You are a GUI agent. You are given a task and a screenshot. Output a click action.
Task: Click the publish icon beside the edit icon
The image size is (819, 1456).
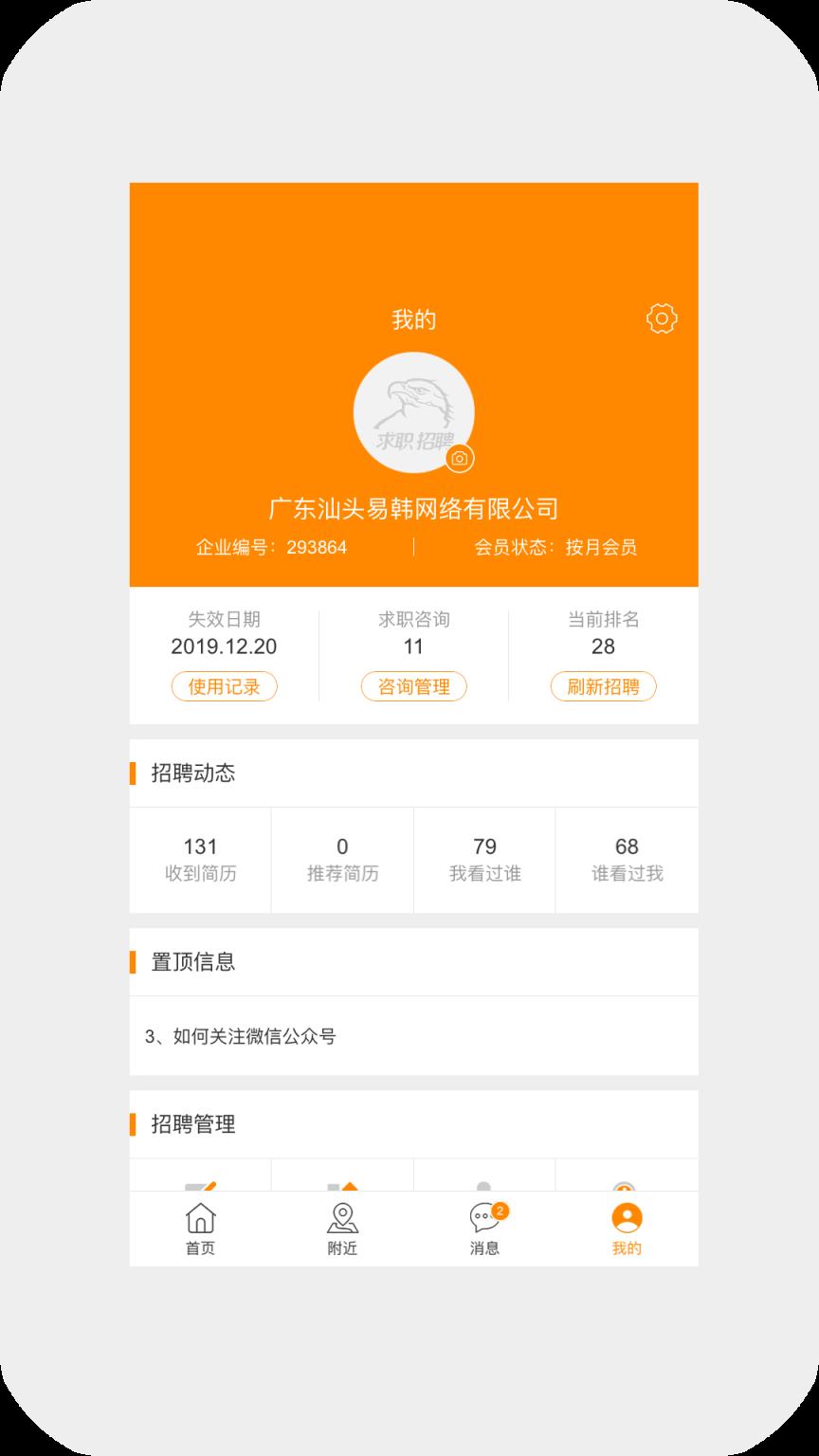coord(342,1188)
